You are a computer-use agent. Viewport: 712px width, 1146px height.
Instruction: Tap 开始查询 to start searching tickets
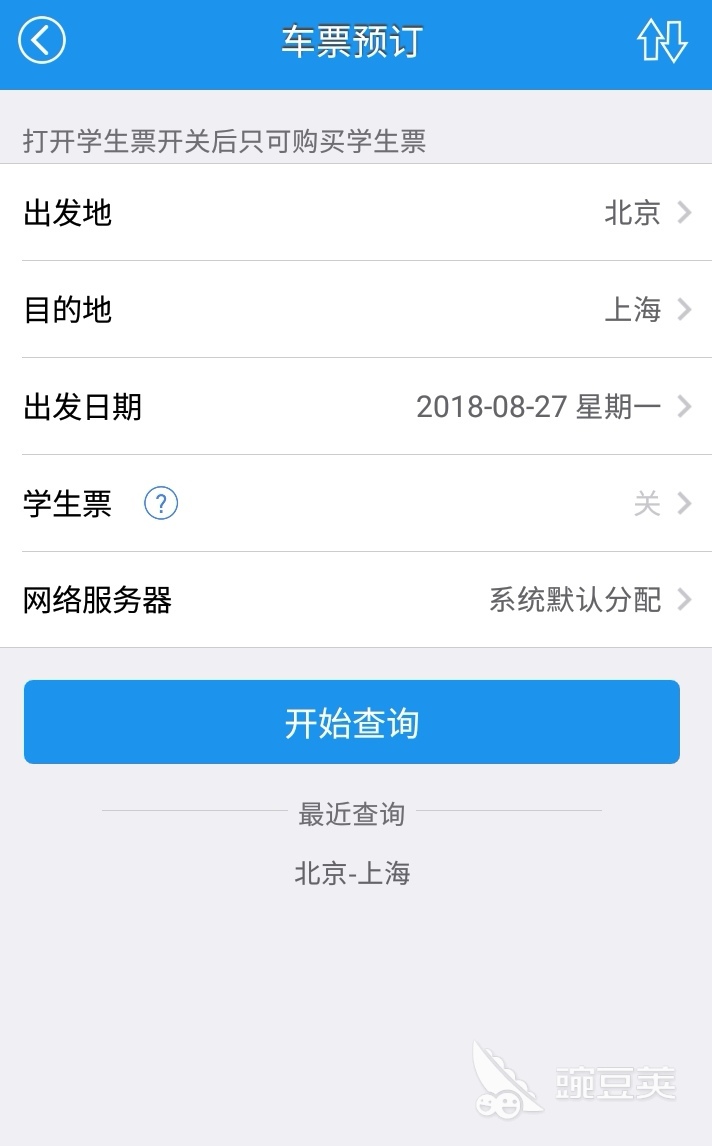pyautogui.click(x=352, y=722)
